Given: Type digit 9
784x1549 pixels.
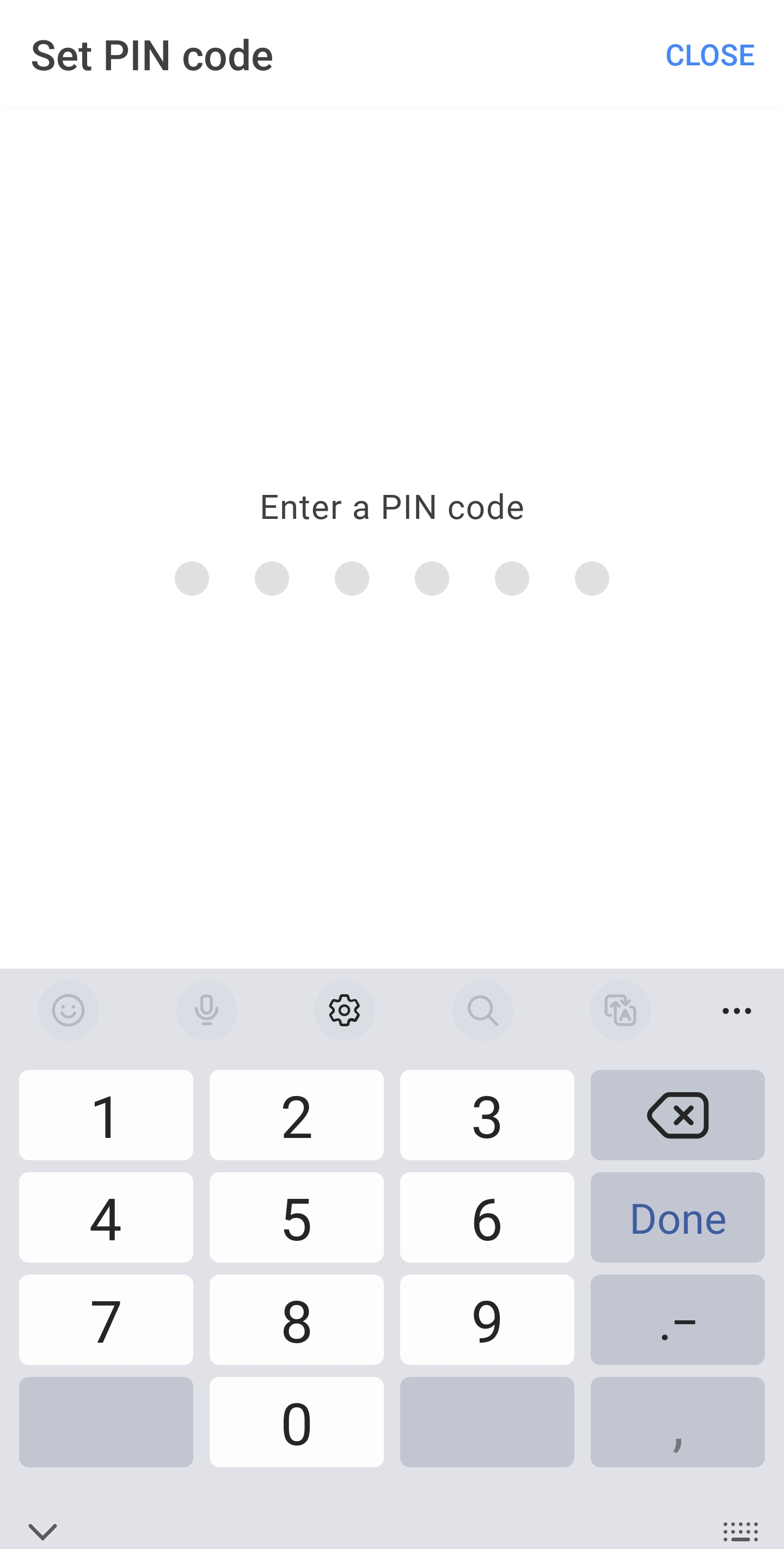Looking at the screenshot, I should (487, 1319).
